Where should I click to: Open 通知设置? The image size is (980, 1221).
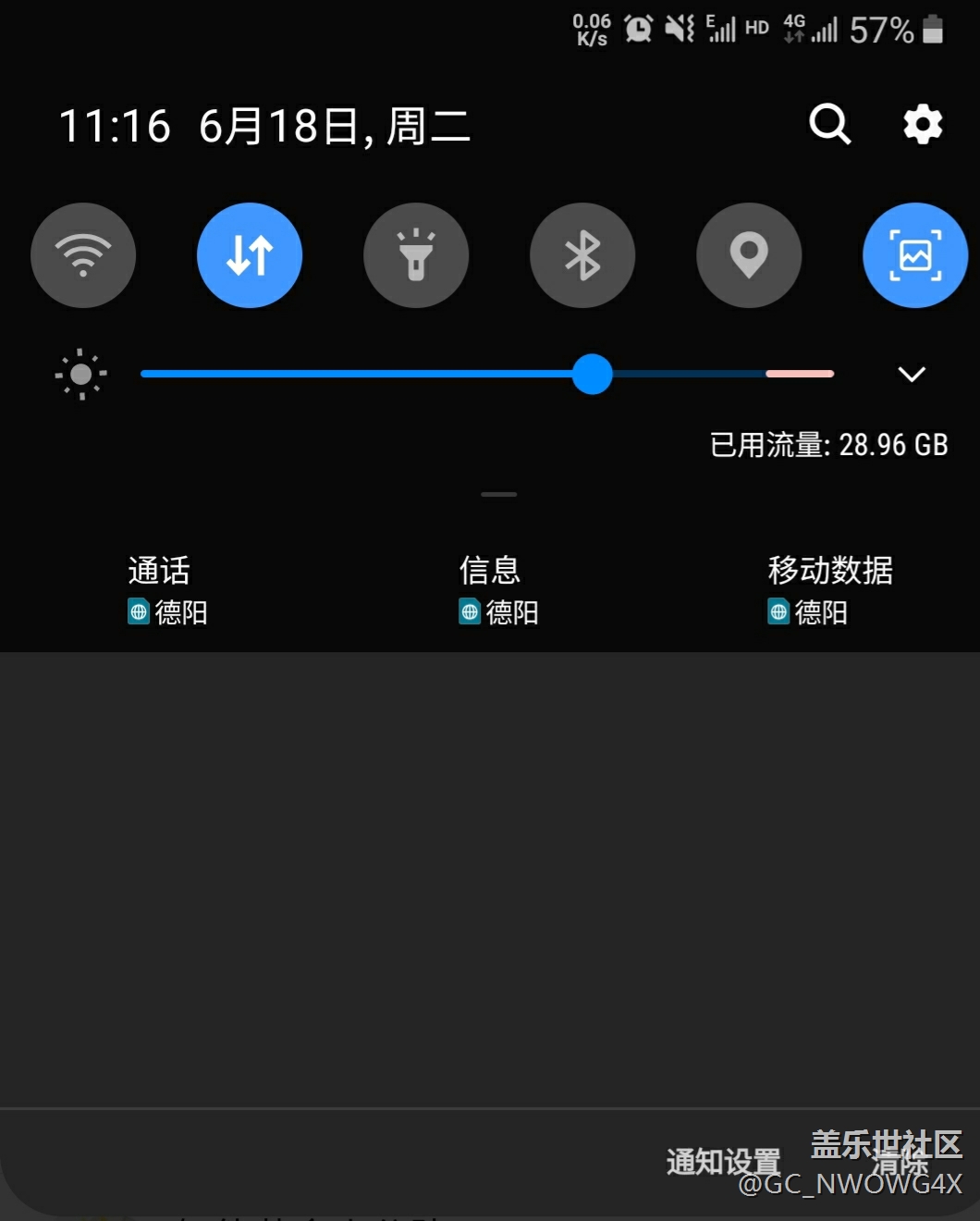coord(723,1162)
